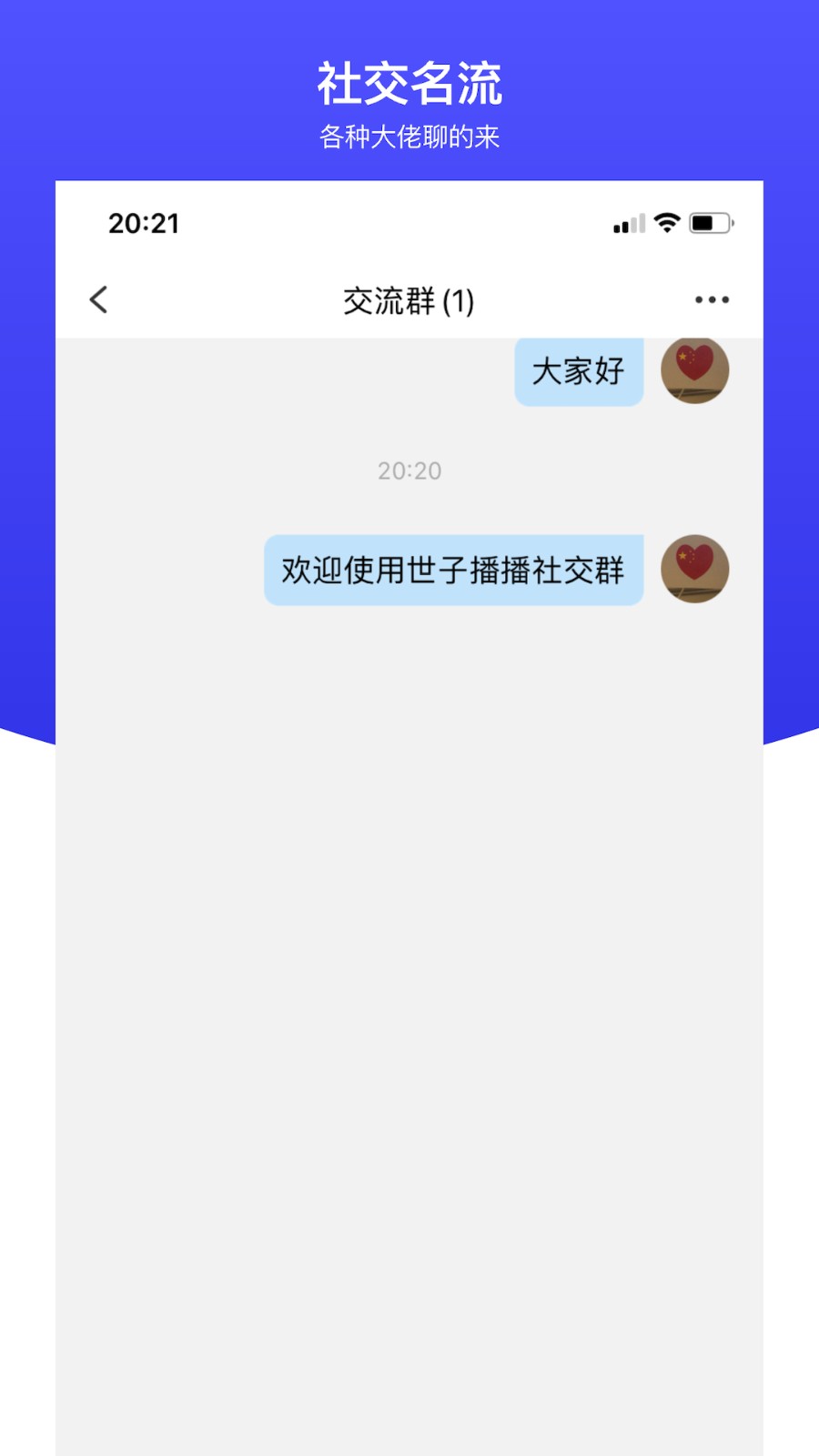Tap the member count (1) in title

(460, 299)
